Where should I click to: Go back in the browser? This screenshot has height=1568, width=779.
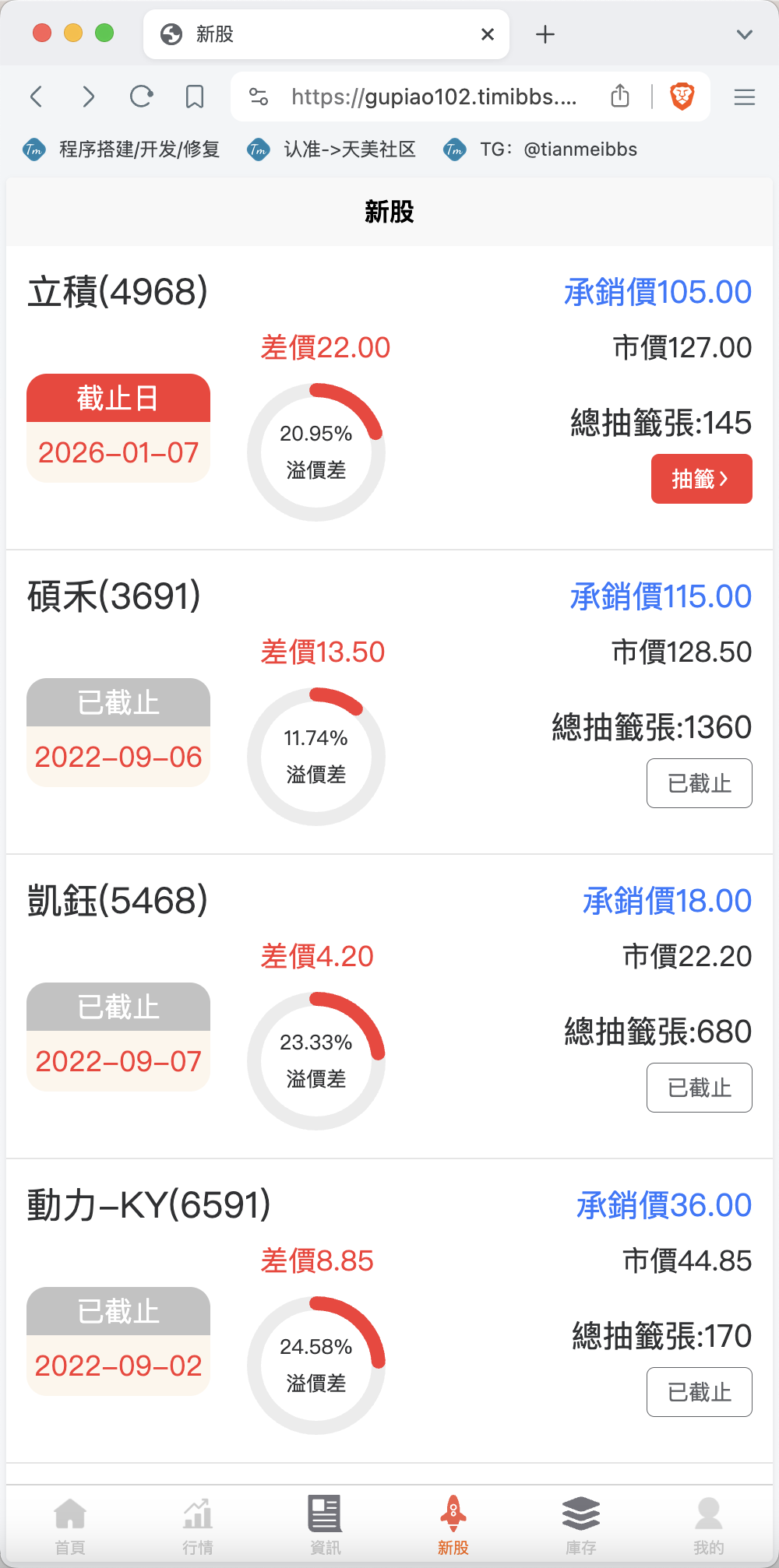tap(36, 97)
